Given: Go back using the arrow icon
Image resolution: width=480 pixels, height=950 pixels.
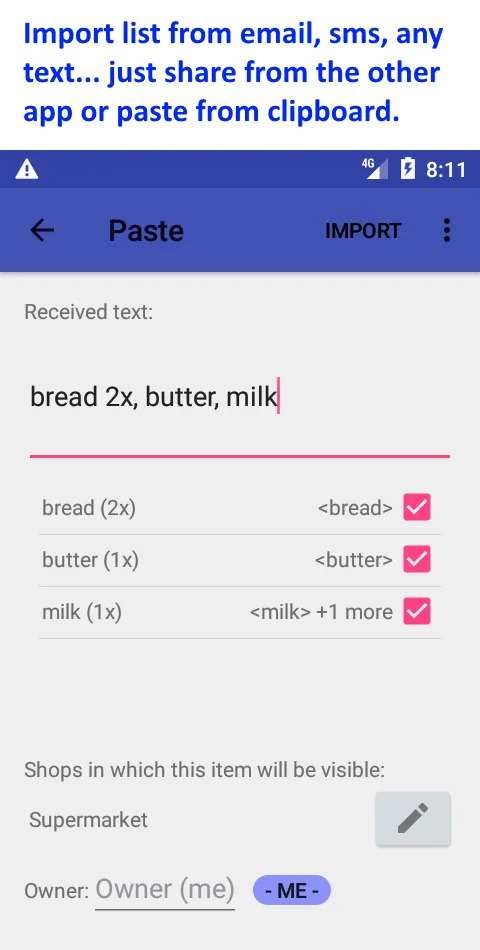Looking at the screenshot, I should (x=42, y=230).
